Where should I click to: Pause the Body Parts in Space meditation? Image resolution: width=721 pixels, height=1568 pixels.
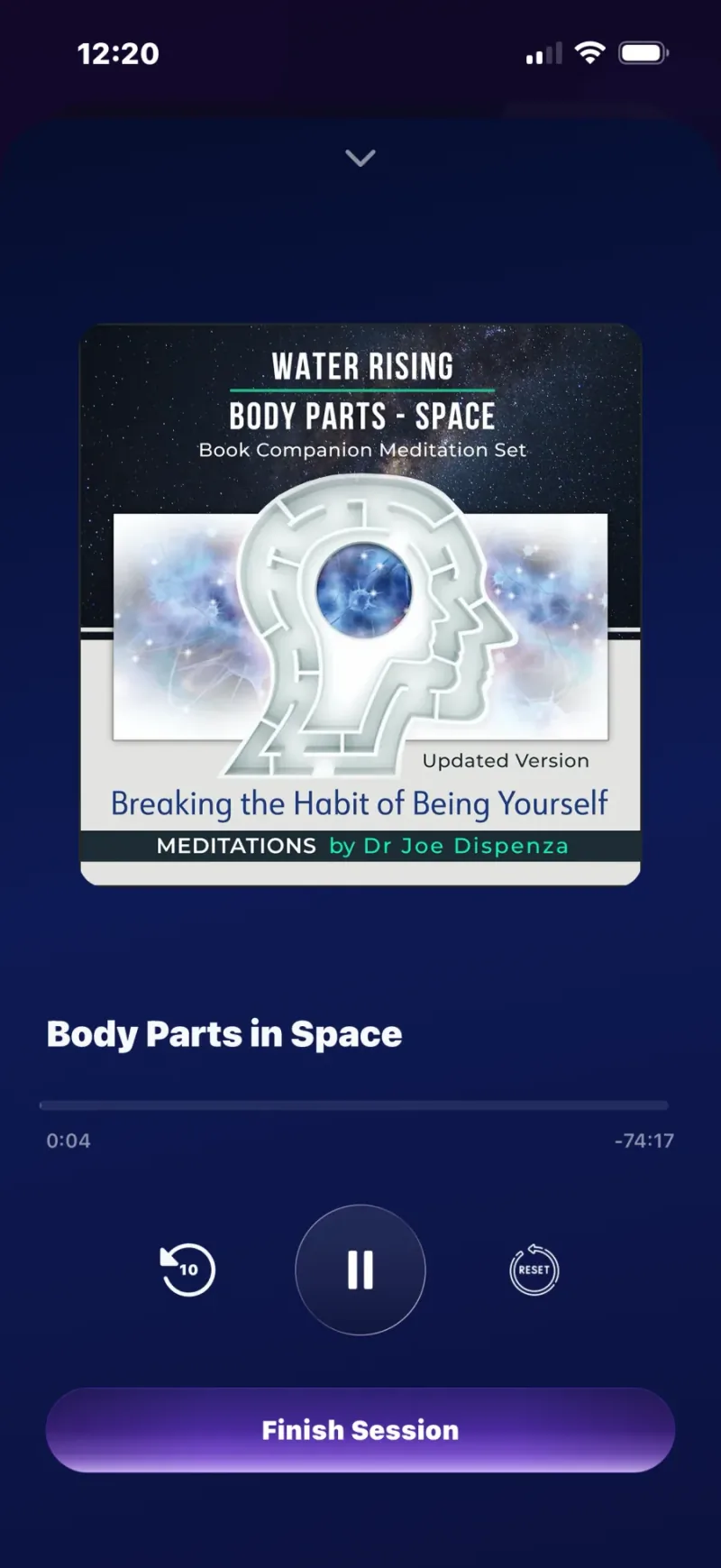(x=360, y=1269)
